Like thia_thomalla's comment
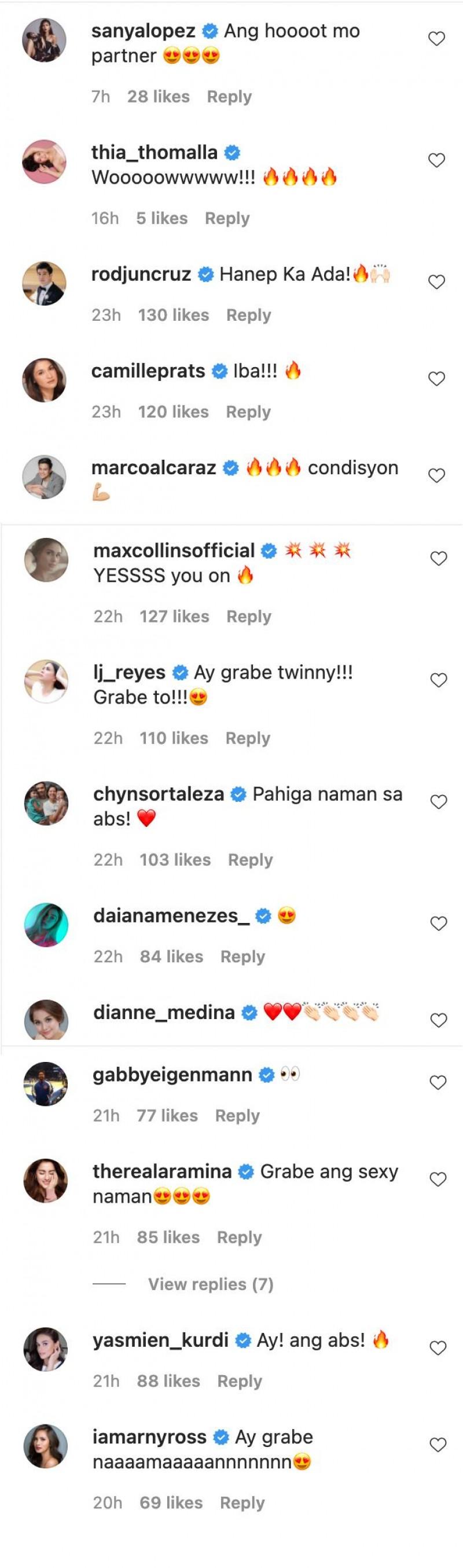The image size is (463, 1568). [x=437, y=160]
